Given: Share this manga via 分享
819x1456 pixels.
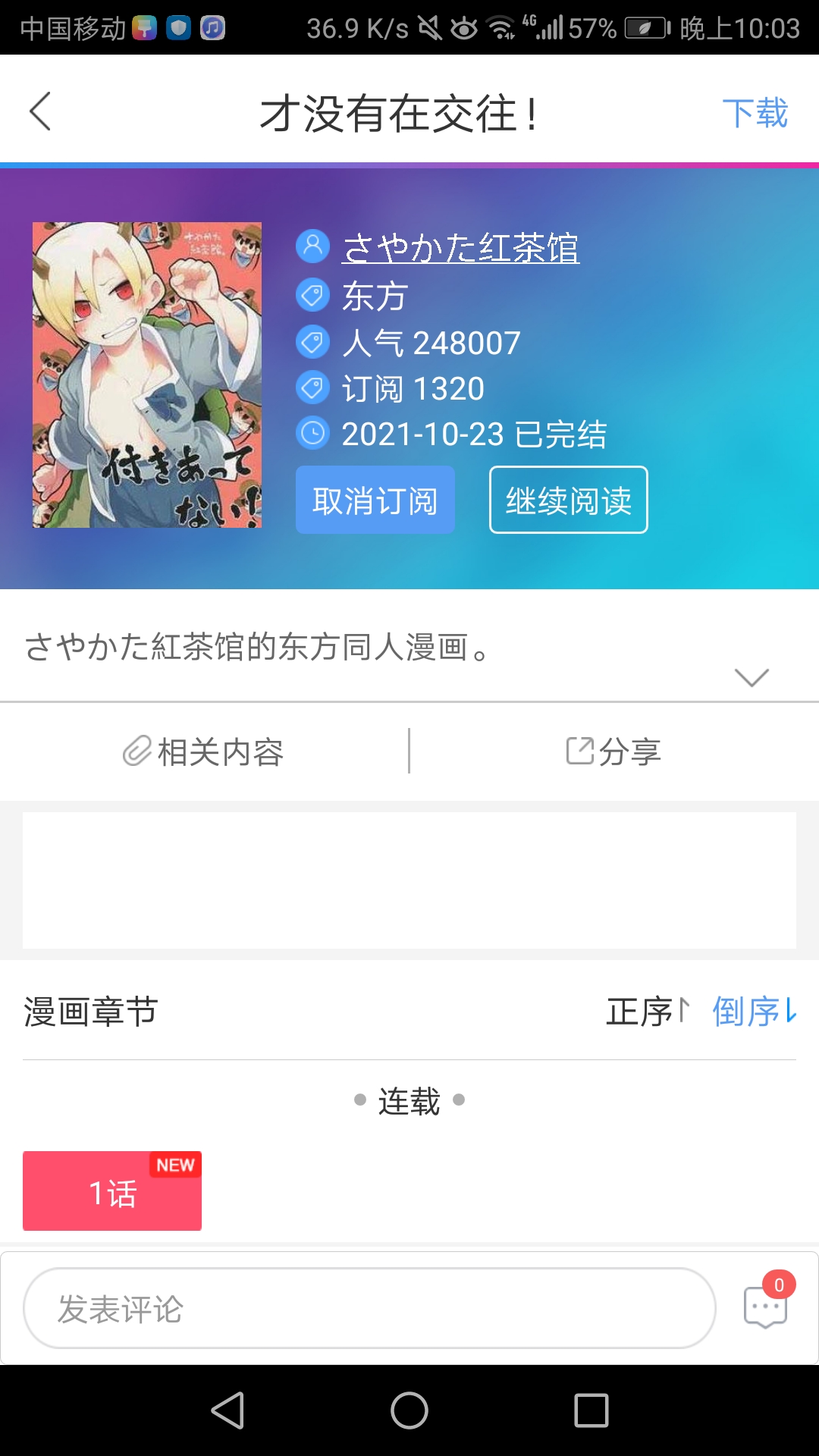Looking at the screenshot, I should (x=614, y=752).
